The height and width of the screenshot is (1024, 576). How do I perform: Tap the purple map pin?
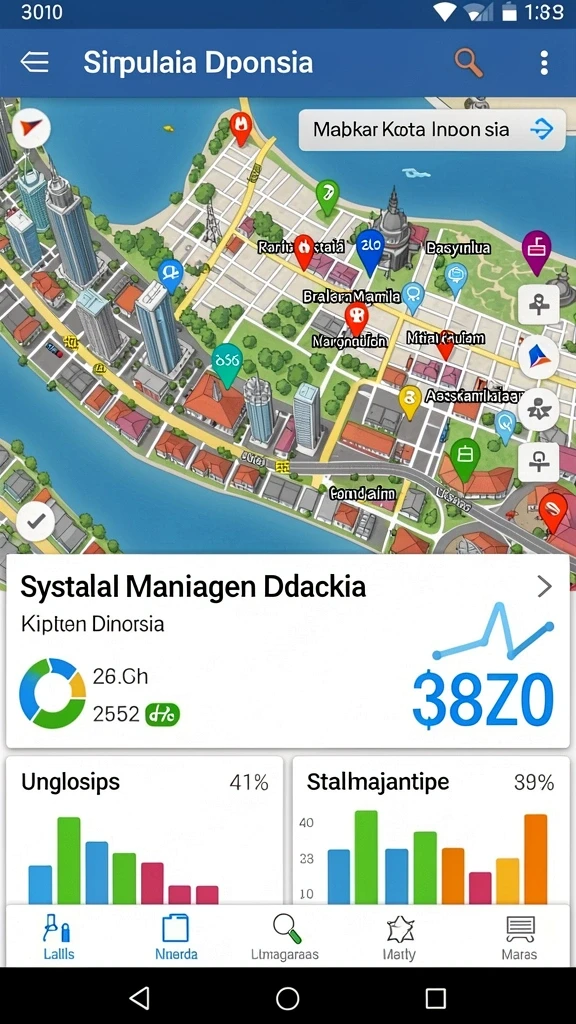[x=537, y=252]
